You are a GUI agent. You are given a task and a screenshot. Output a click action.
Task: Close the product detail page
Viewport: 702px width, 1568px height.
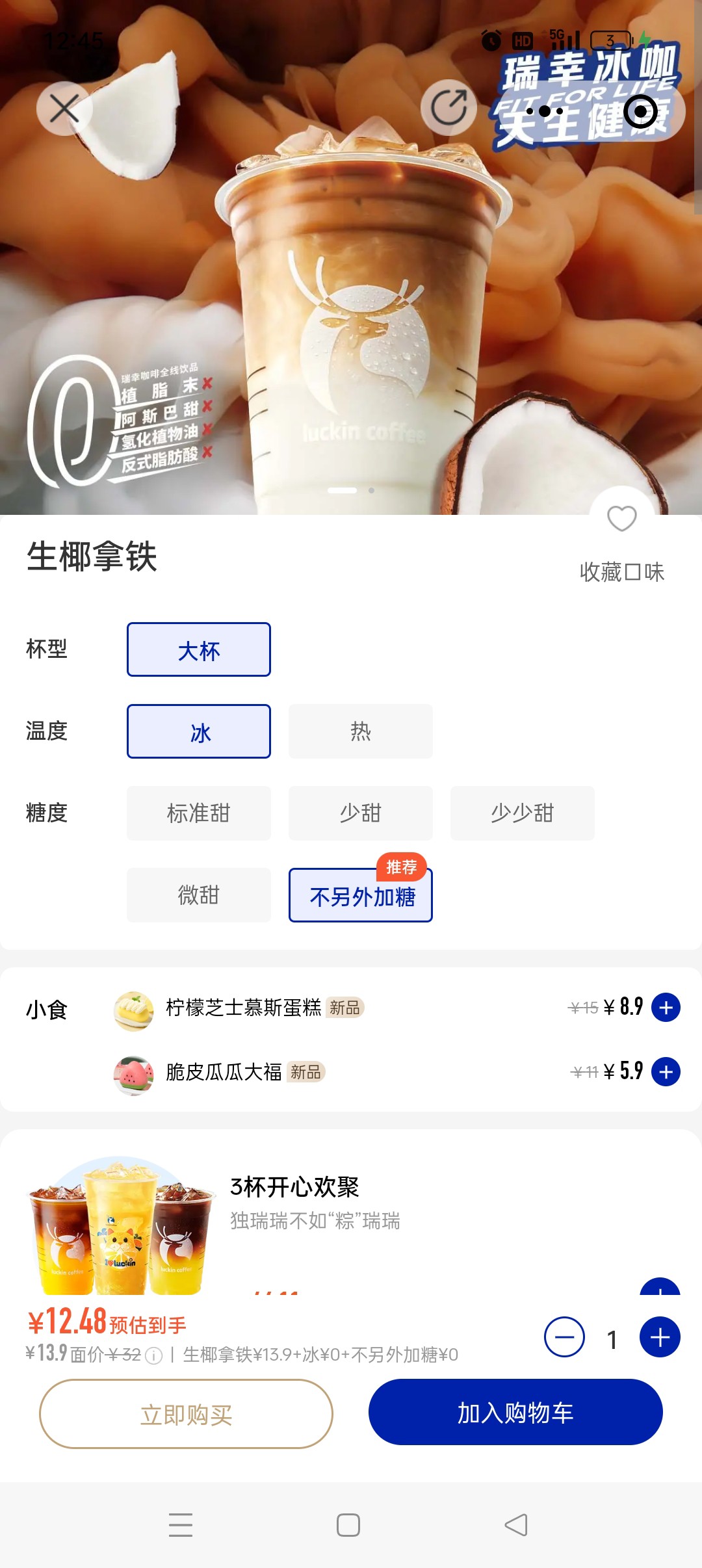click(64, 108)
